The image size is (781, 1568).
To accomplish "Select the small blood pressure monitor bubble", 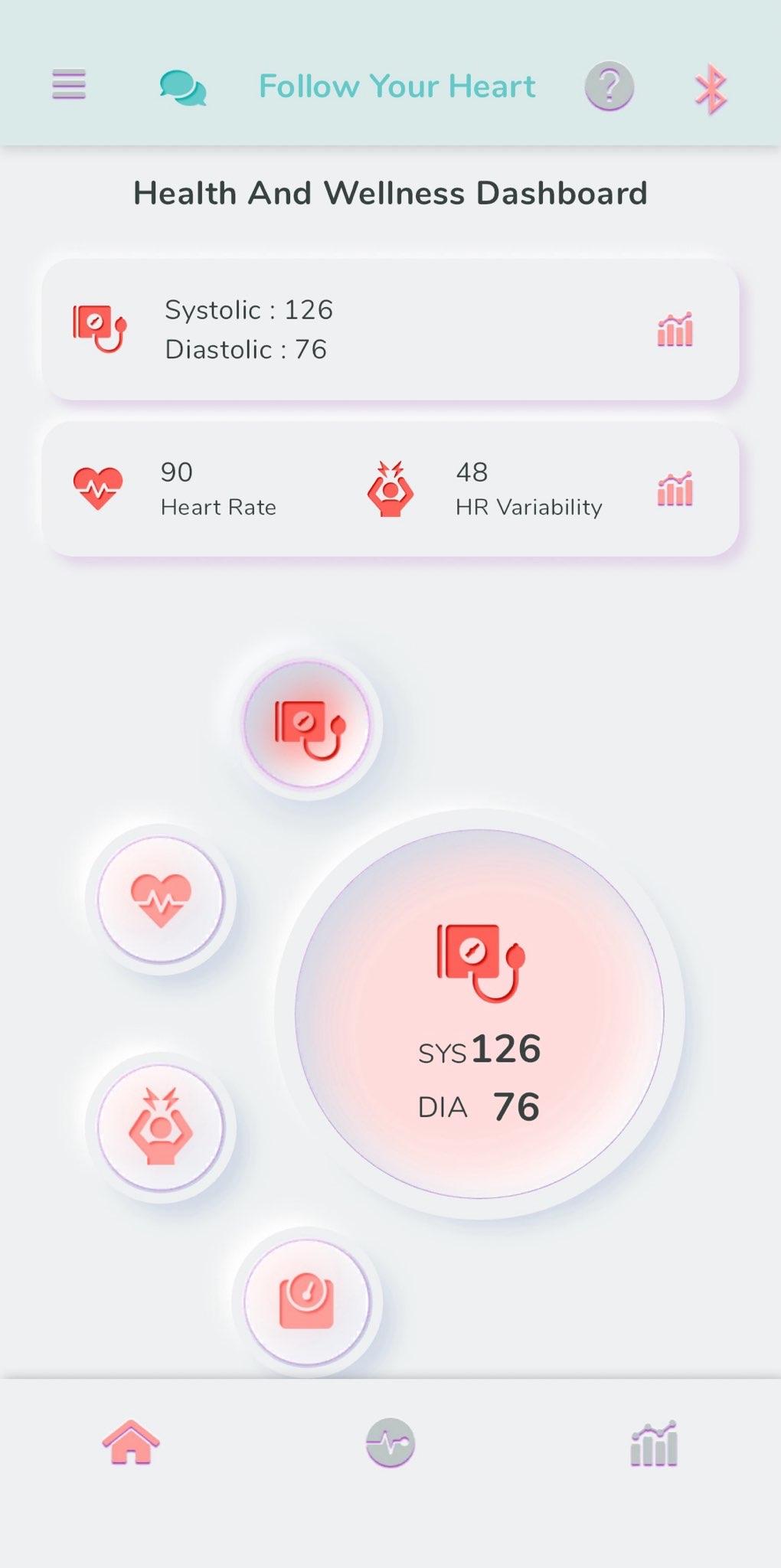I will click(x=307, y=724).
